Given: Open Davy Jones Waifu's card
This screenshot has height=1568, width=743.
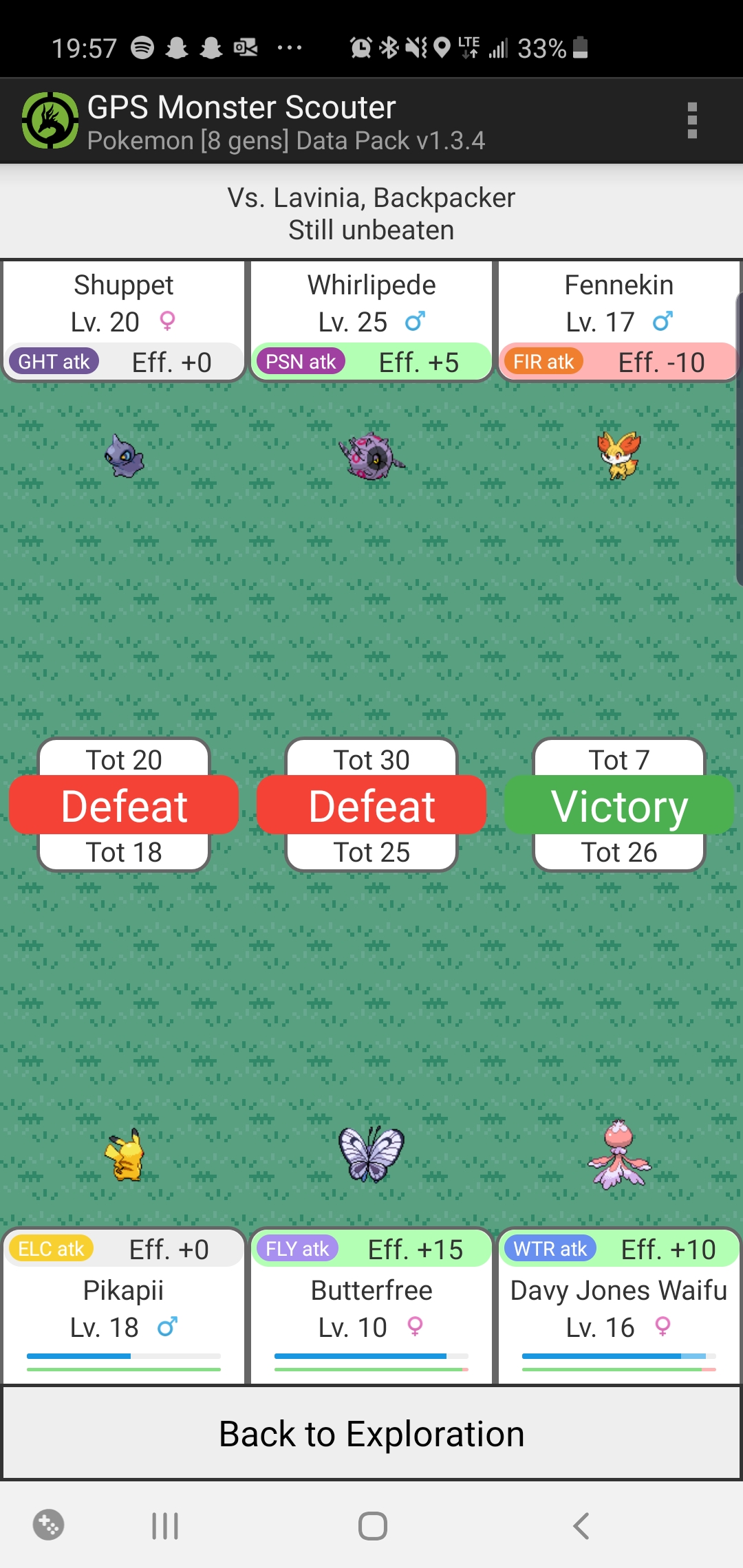Looking at the screenshot, I should [x=618, y=1307].
